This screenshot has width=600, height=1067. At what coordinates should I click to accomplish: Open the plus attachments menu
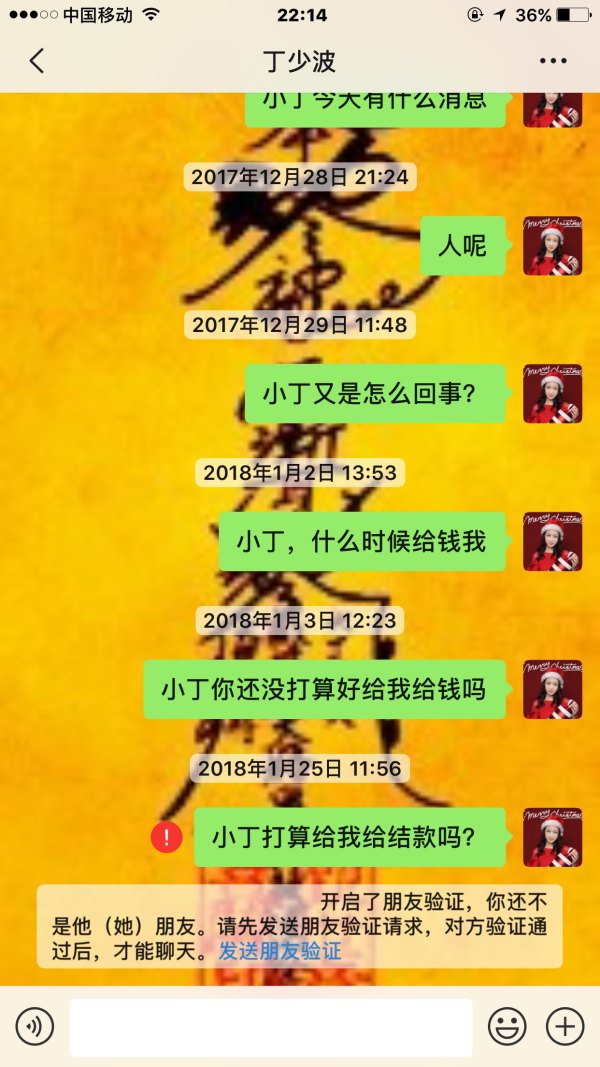[x=565, y=1027]
